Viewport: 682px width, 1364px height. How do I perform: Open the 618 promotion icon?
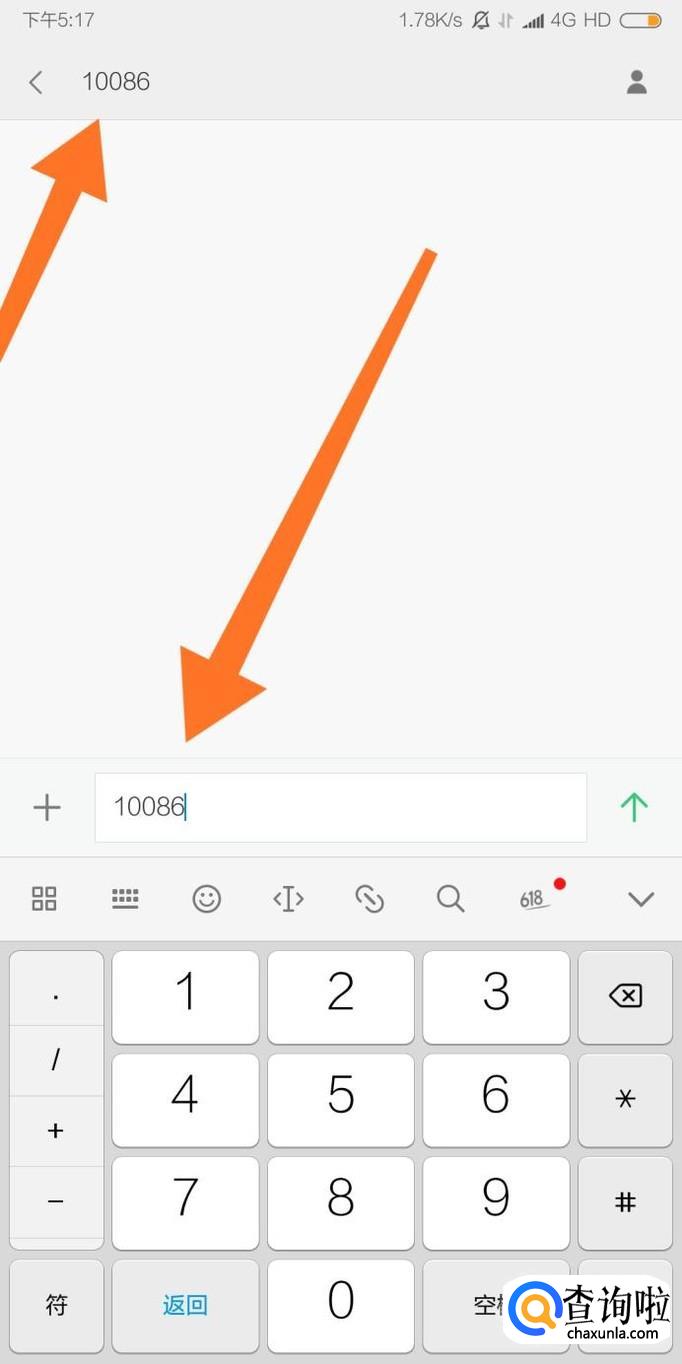535,898
